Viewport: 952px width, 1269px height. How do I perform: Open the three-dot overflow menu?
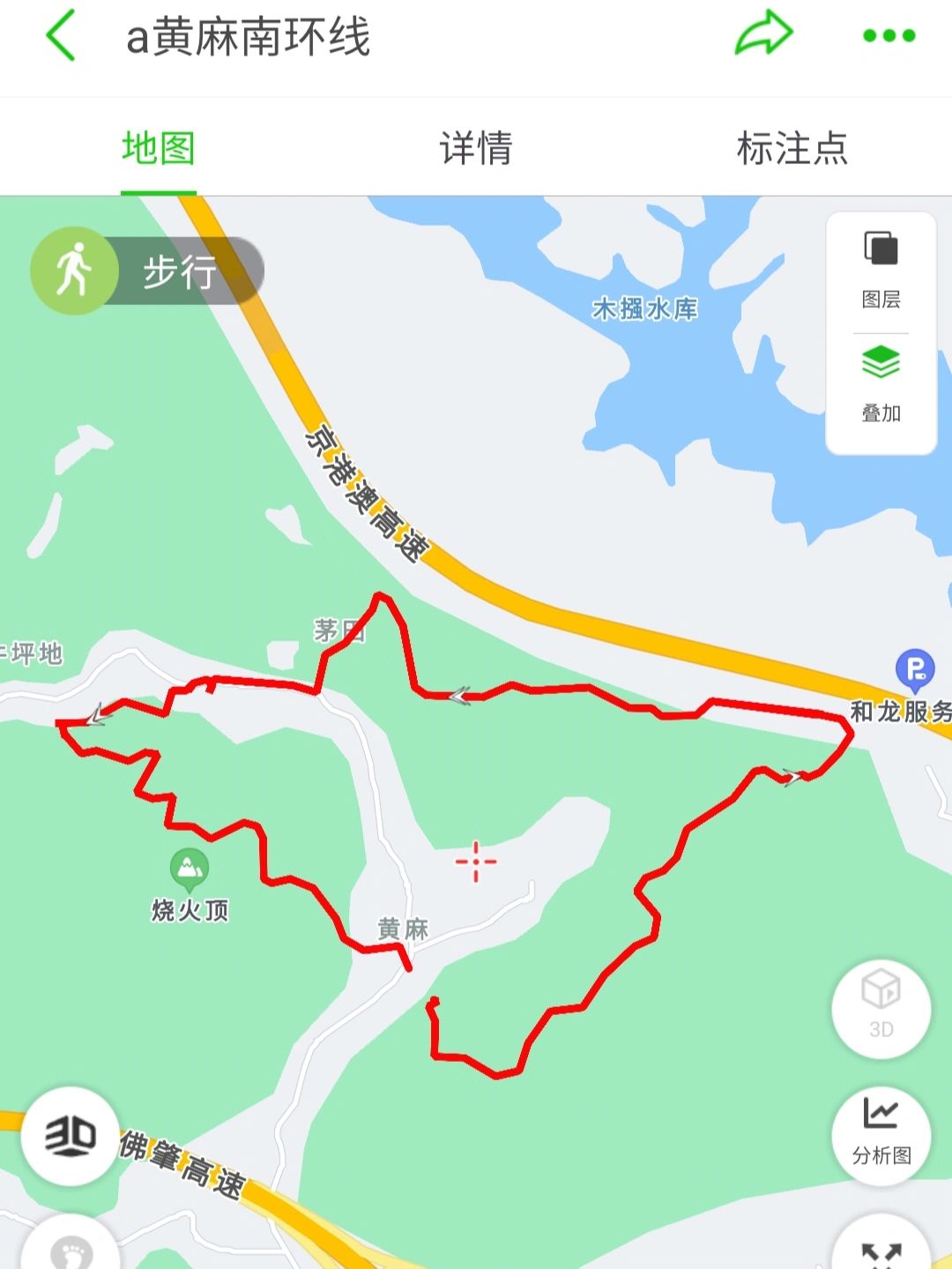(x=889, y=36)
